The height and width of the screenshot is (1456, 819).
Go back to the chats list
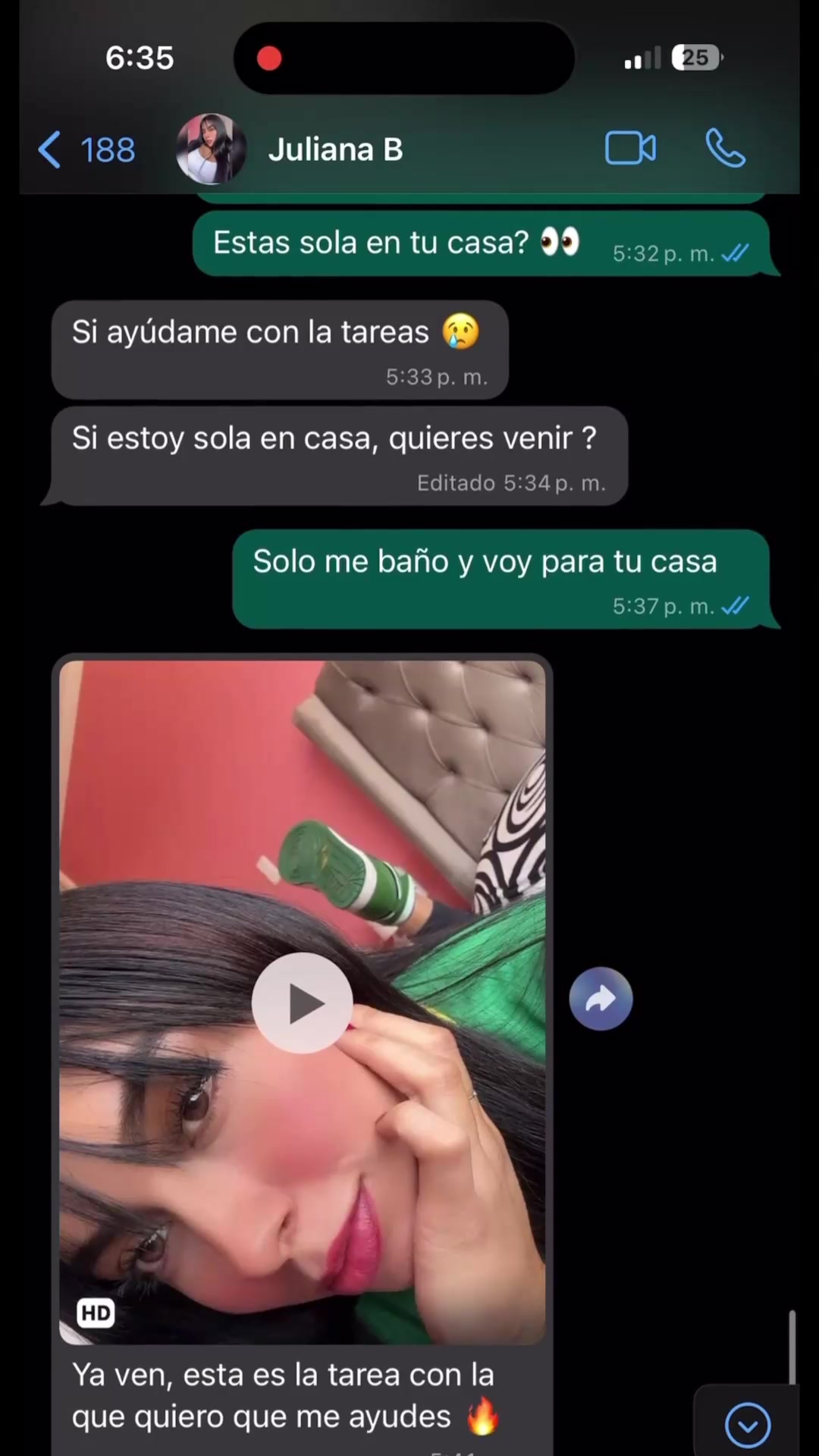click(x=85, y=149)
